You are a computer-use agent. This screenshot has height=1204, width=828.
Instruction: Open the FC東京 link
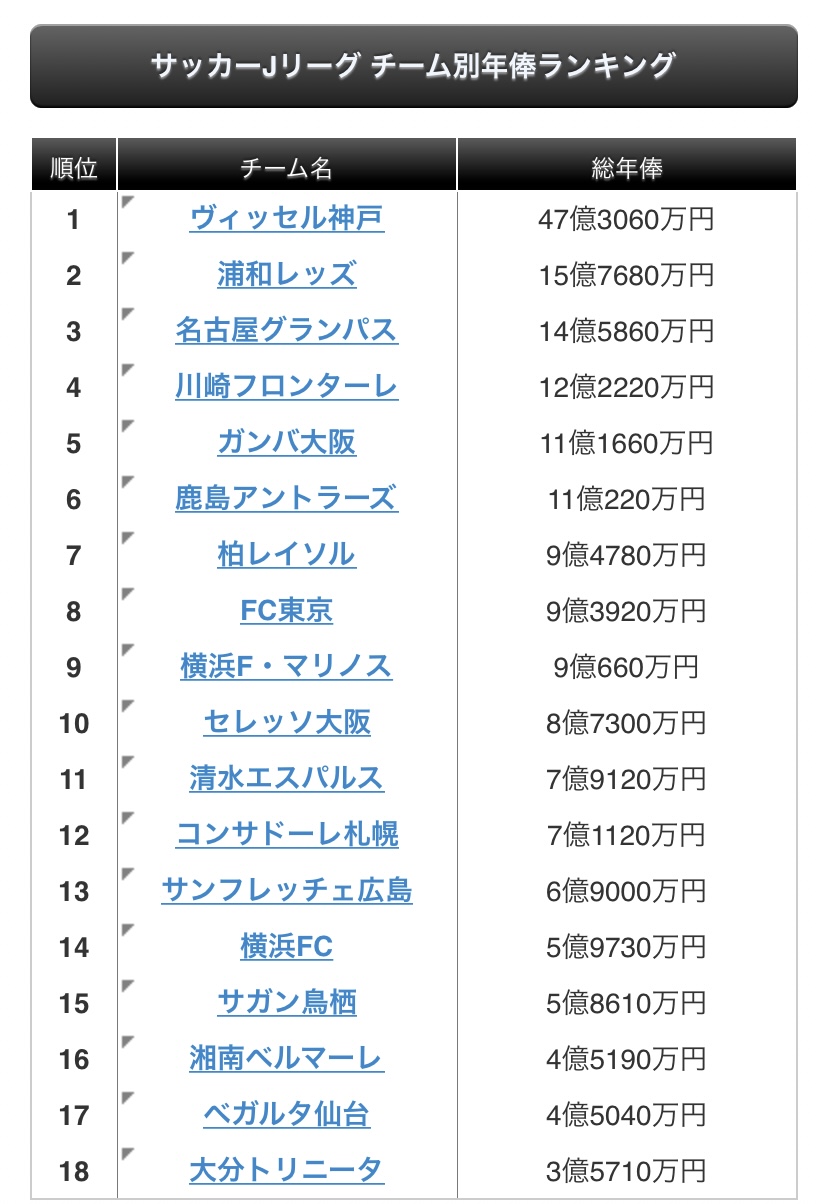point(286,610)
